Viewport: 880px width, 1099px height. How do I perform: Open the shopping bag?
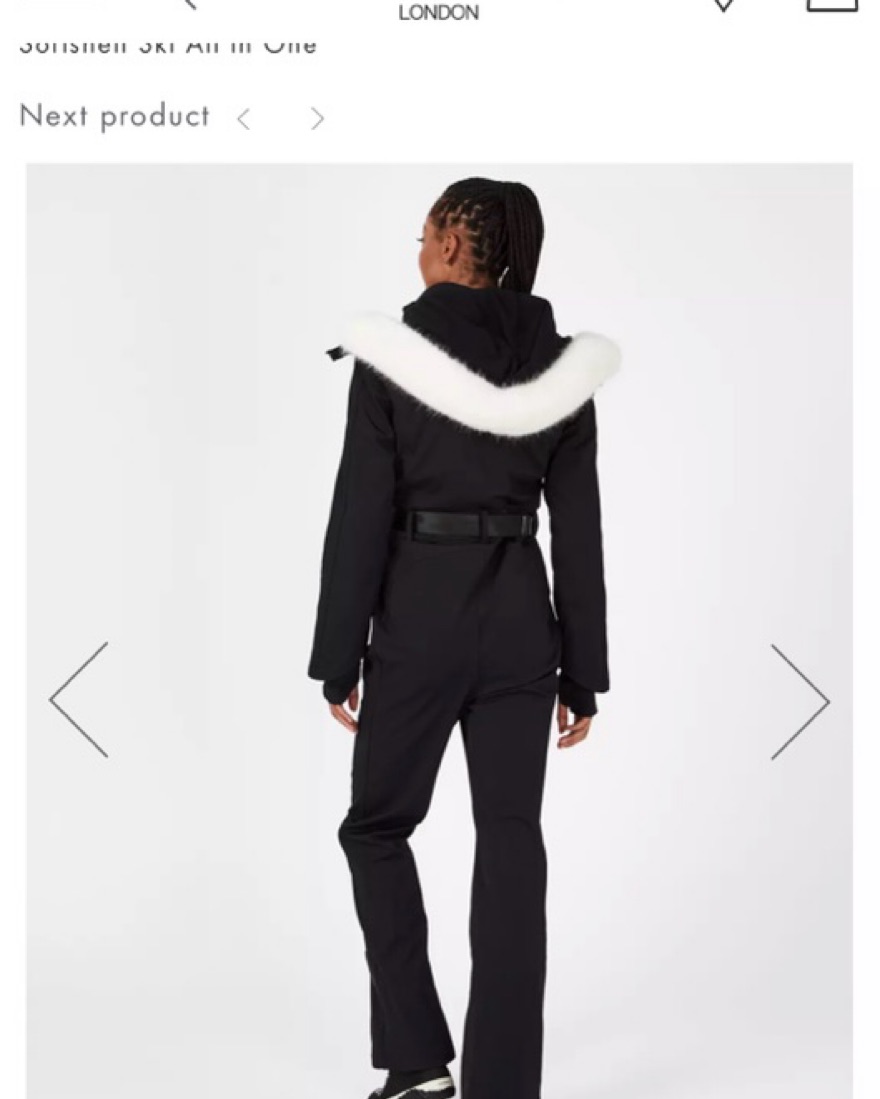click(832, 5)
